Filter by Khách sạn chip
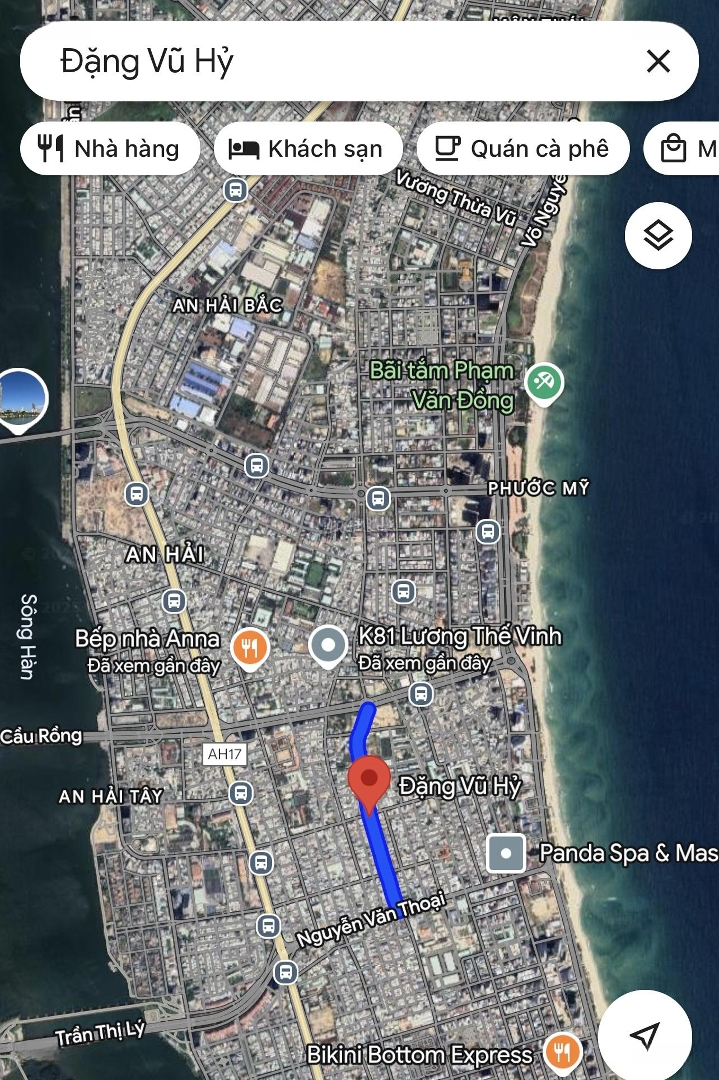The width and height of the screenshot is (719, 1080). (307, 149)
